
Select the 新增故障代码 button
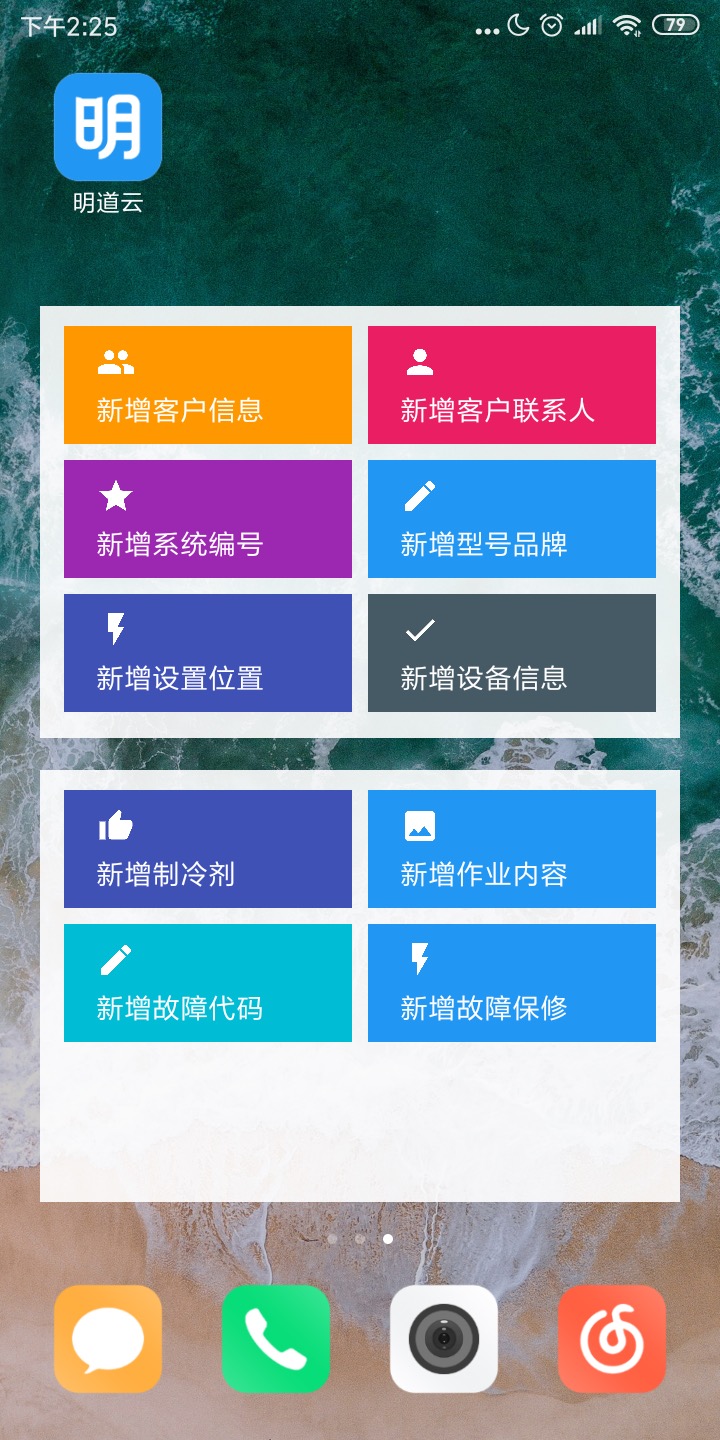coord(208,983)
